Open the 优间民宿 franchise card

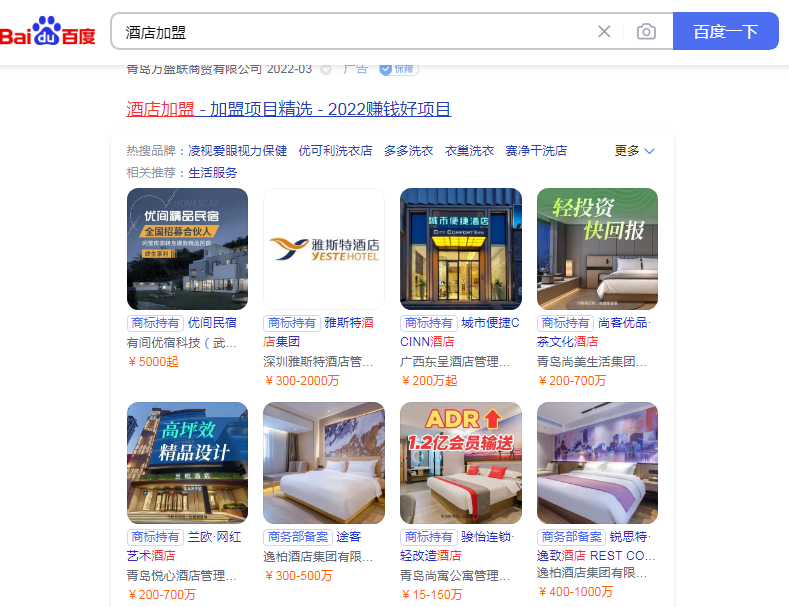coord(187,249)
